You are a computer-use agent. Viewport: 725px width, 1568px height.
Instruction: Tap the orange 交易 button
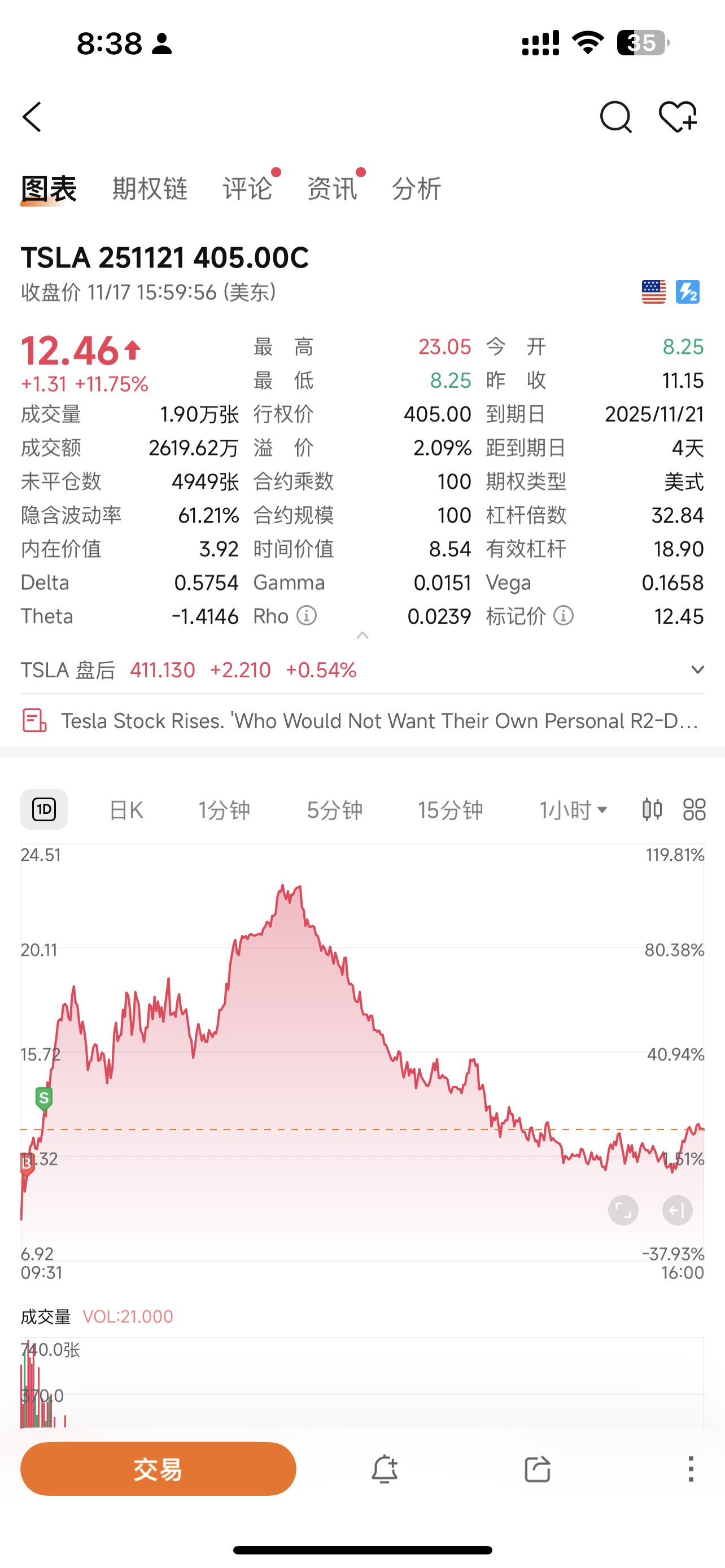point(158,1469)
